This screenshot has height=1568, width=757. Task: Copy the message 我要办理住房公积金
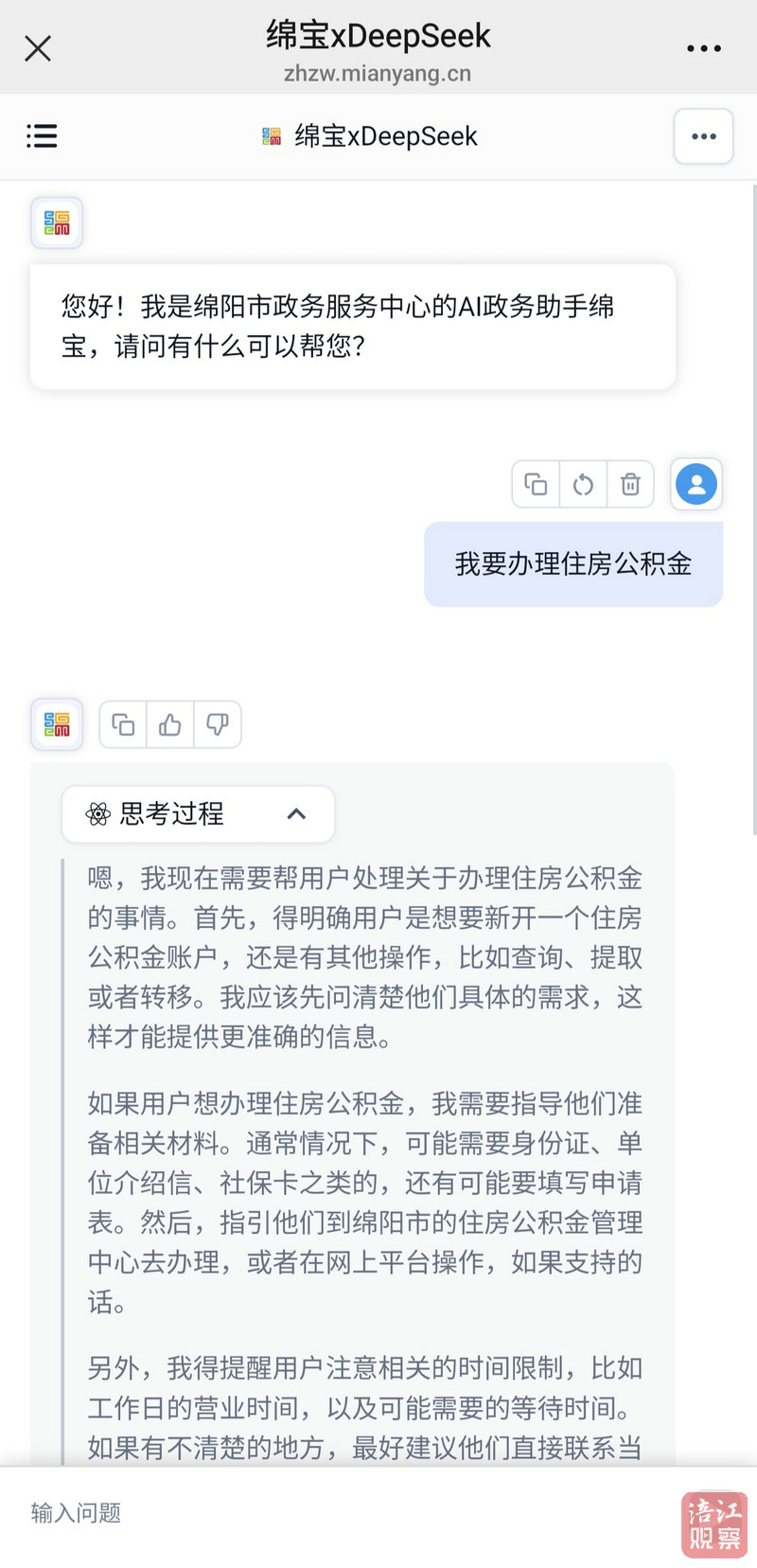point(536,485)
